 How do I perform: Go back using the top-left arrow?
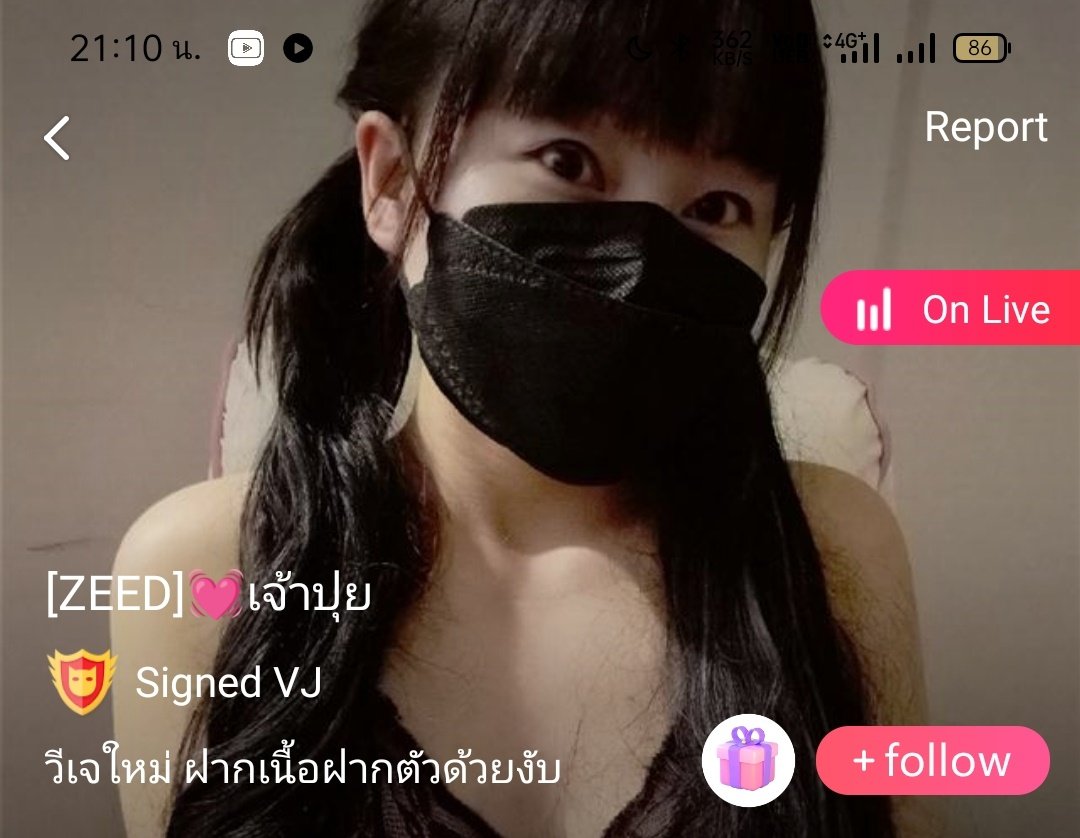tap(58, 137)
